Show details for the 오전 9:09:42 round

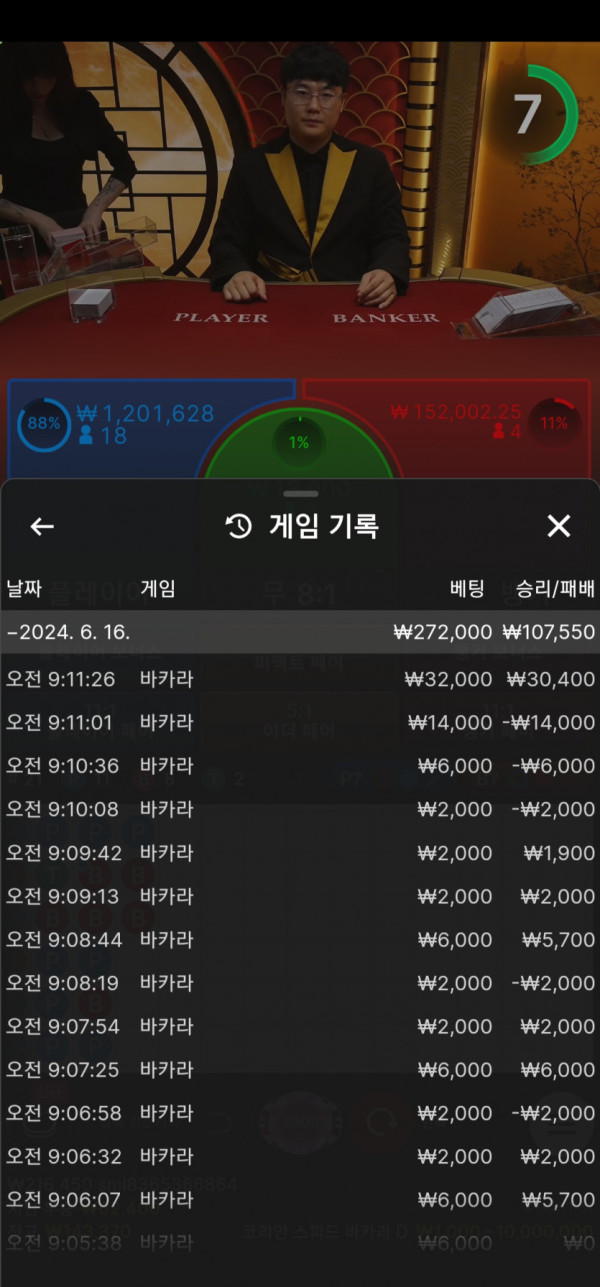300,853
